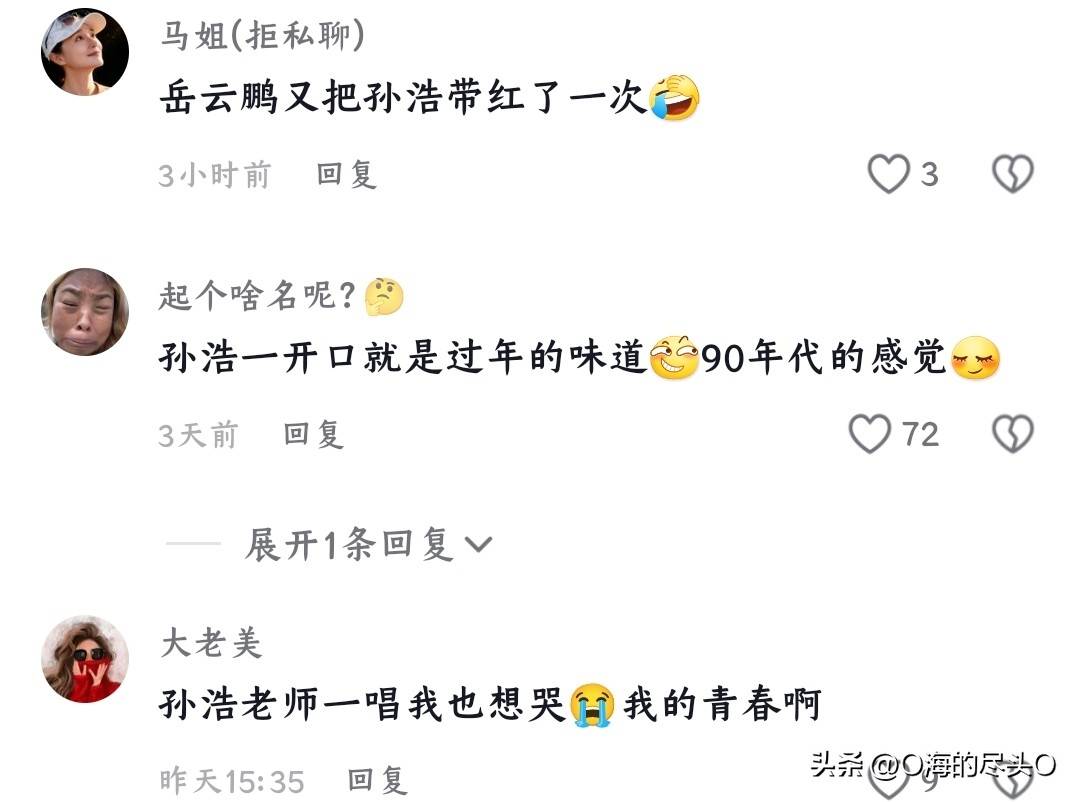The image size is (1080, 802).
Task: View the username 大老美's profile
Action: [210, 643]
